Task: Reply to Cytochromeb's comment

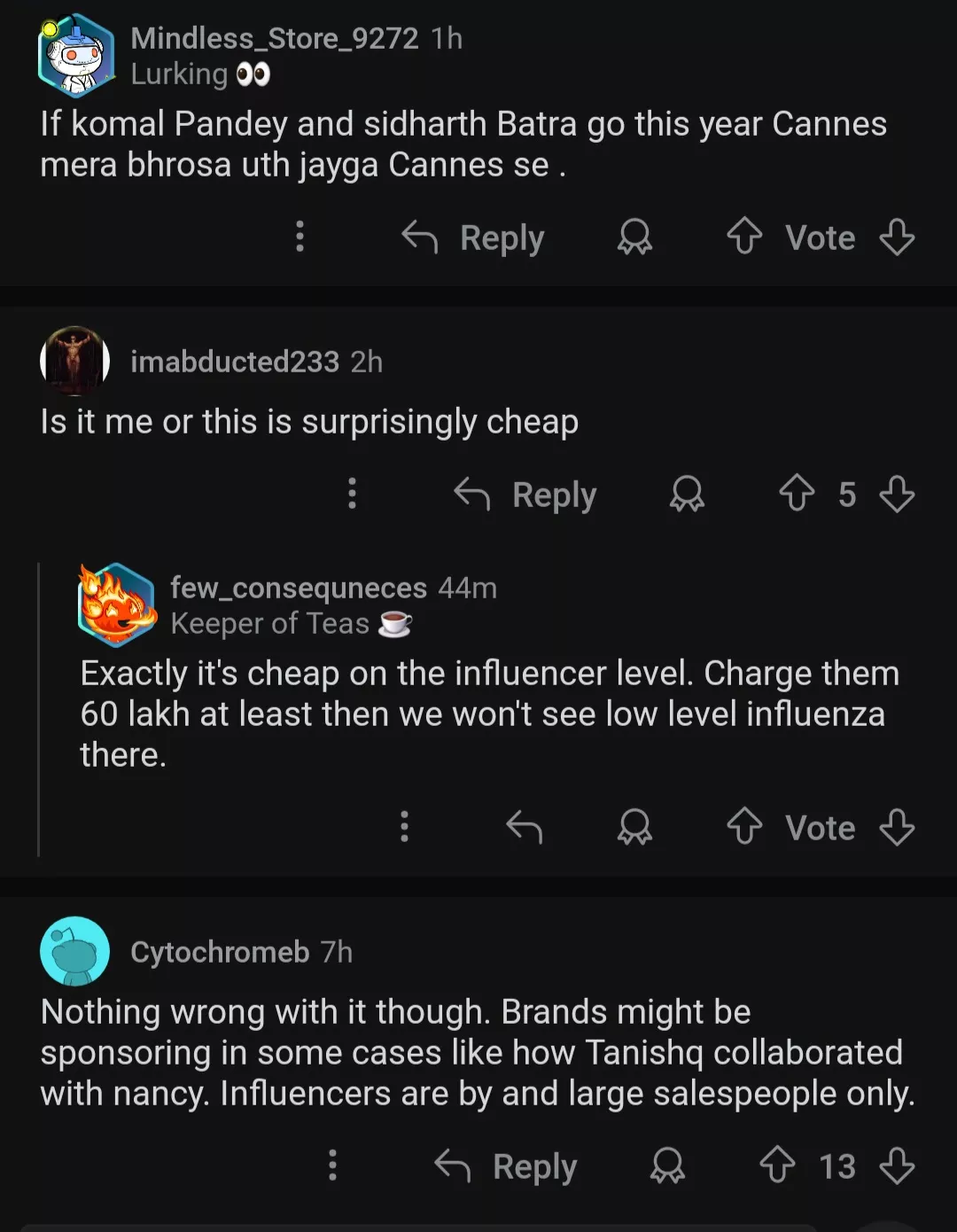Action: pos(506,1166)
